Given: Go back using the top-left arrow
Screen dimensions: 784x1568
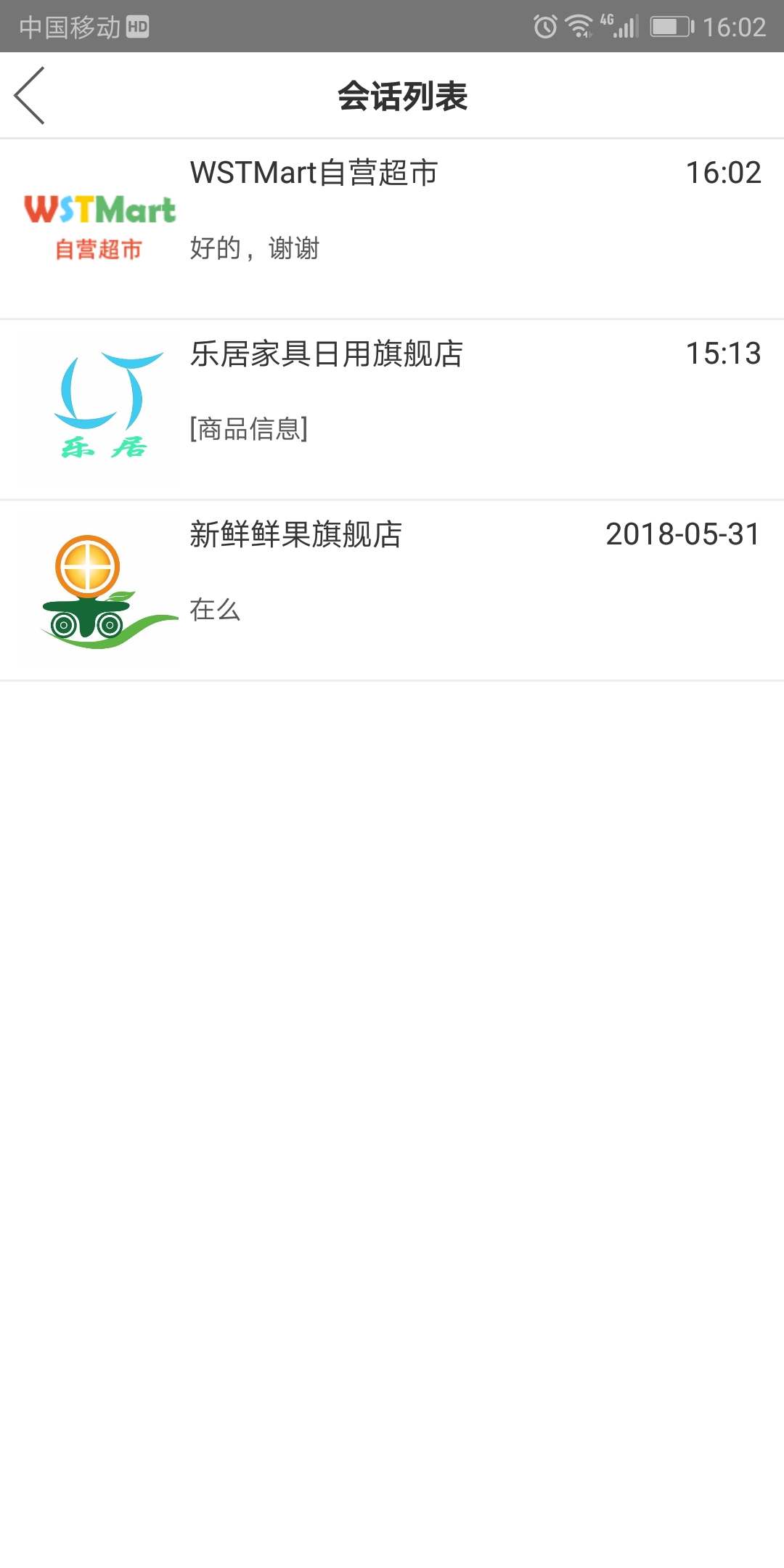Looking at the screenshot, I should 30,96.
